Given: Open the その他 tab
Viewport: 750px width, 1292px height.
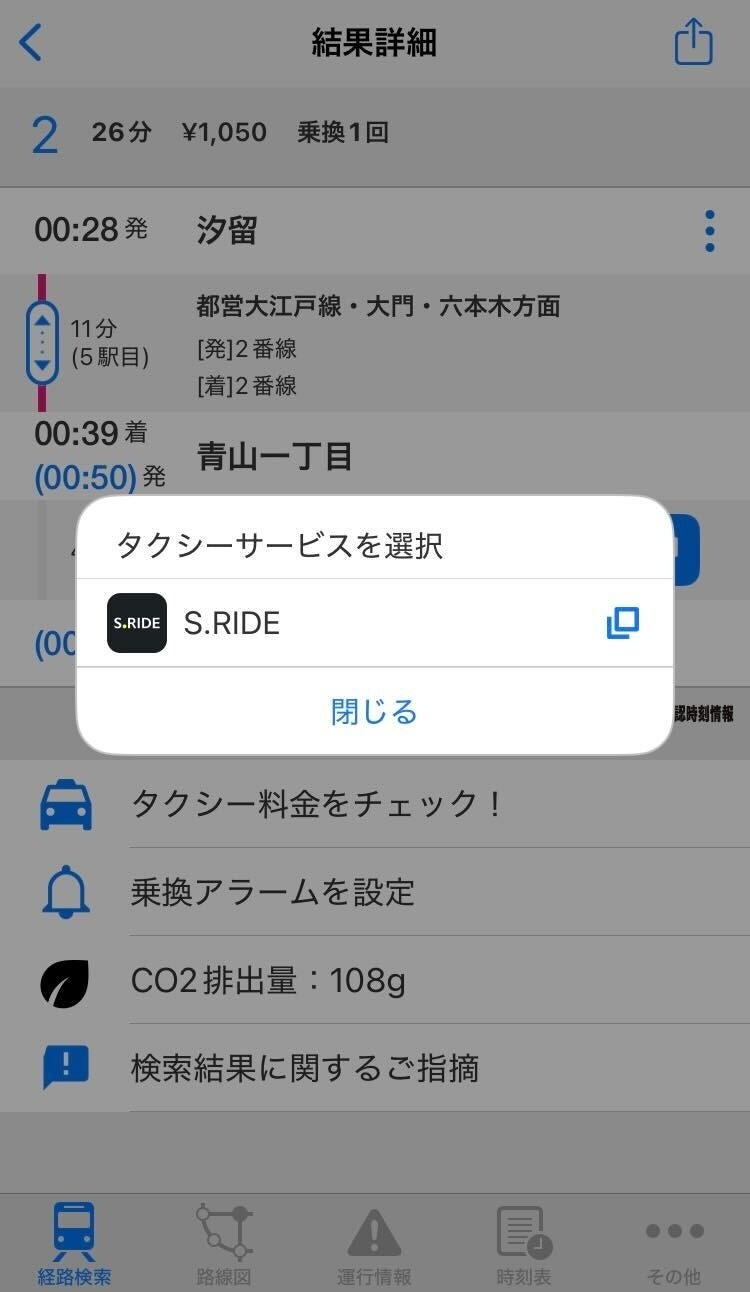Looking at the screenshot, I should pos(674,1244).
